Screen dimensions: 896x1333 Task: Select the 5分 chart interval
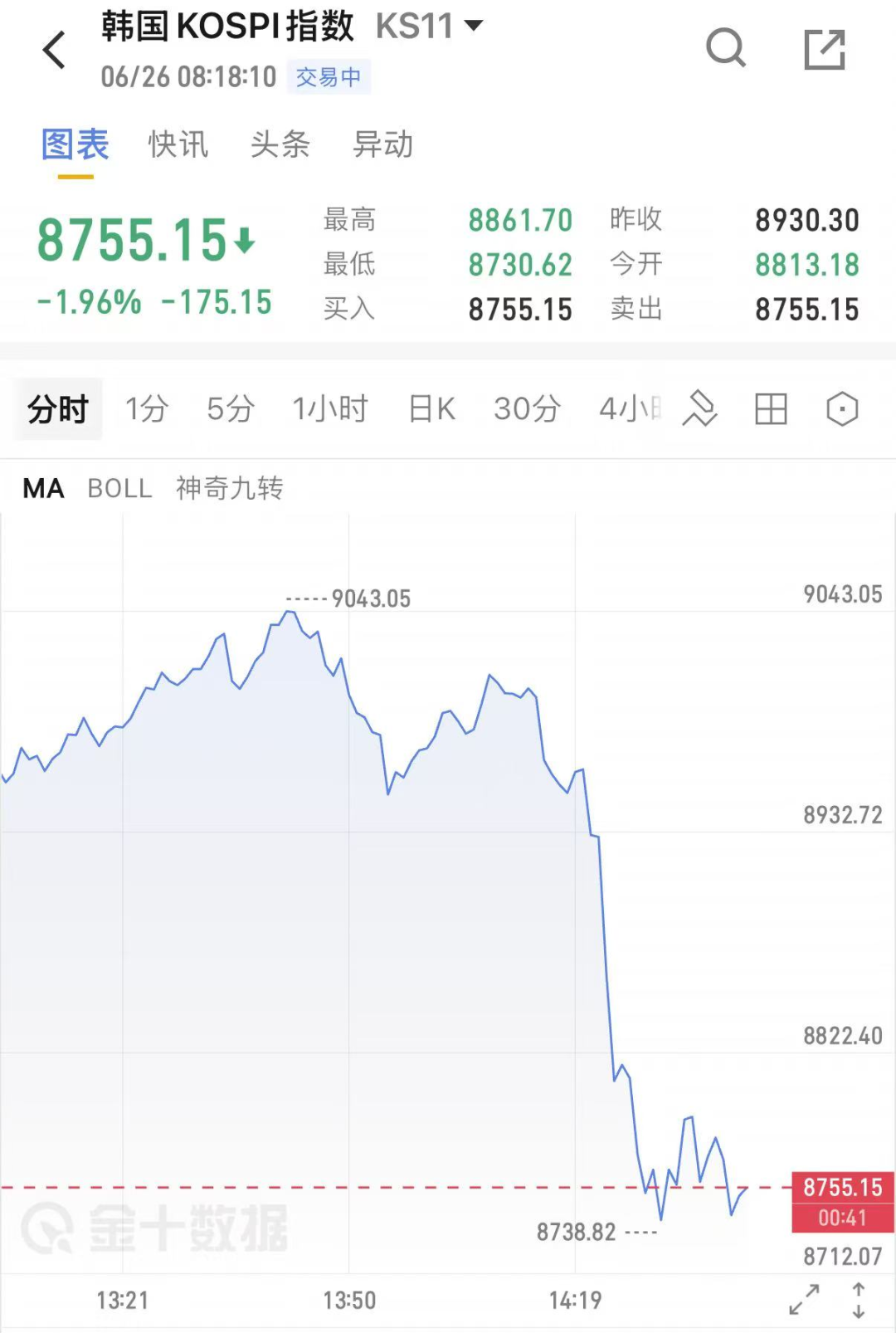[231, 408]
